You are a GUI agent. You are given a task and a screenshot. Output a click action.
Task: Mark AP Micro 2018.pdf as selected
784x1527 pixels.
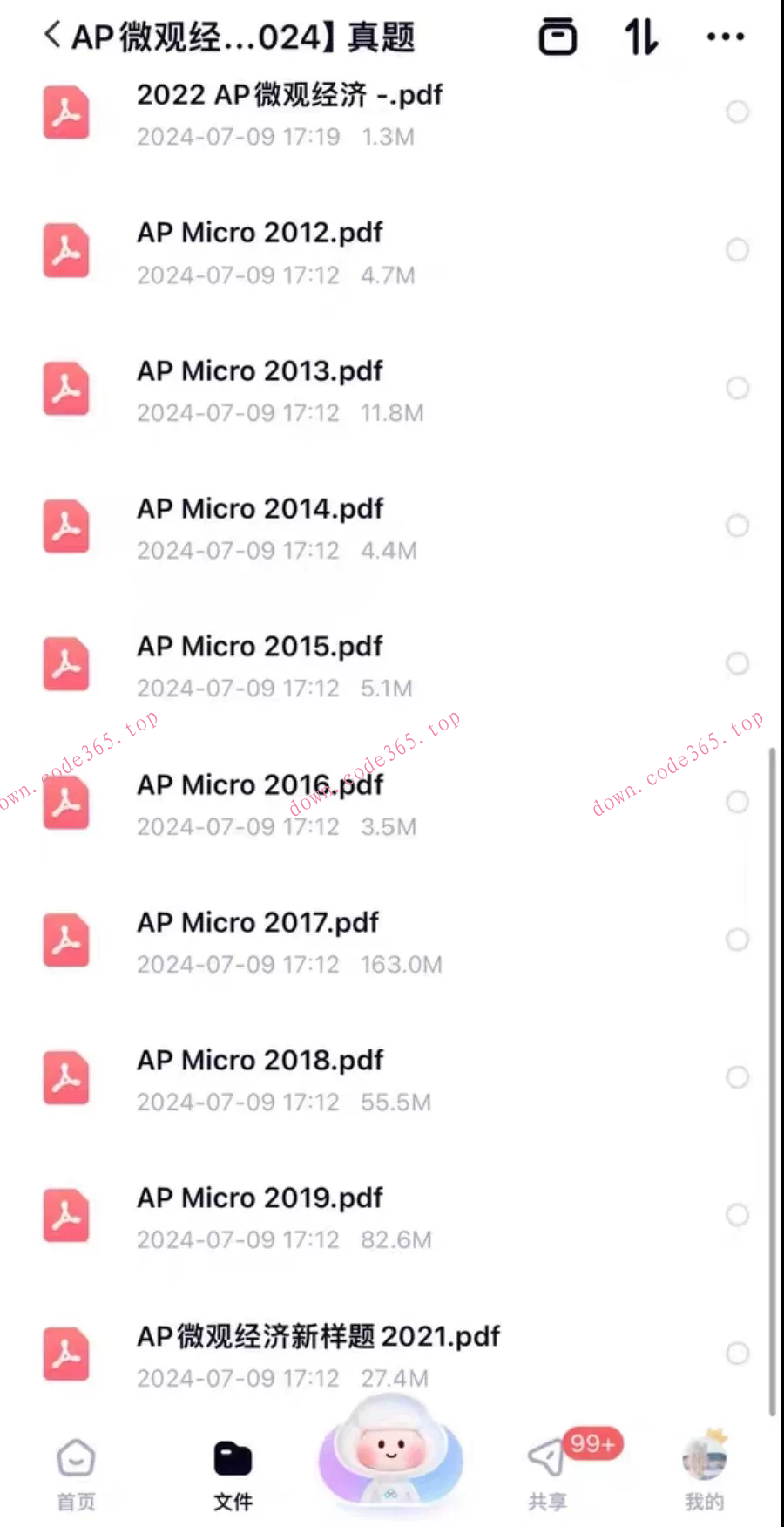pos(737,1078)
